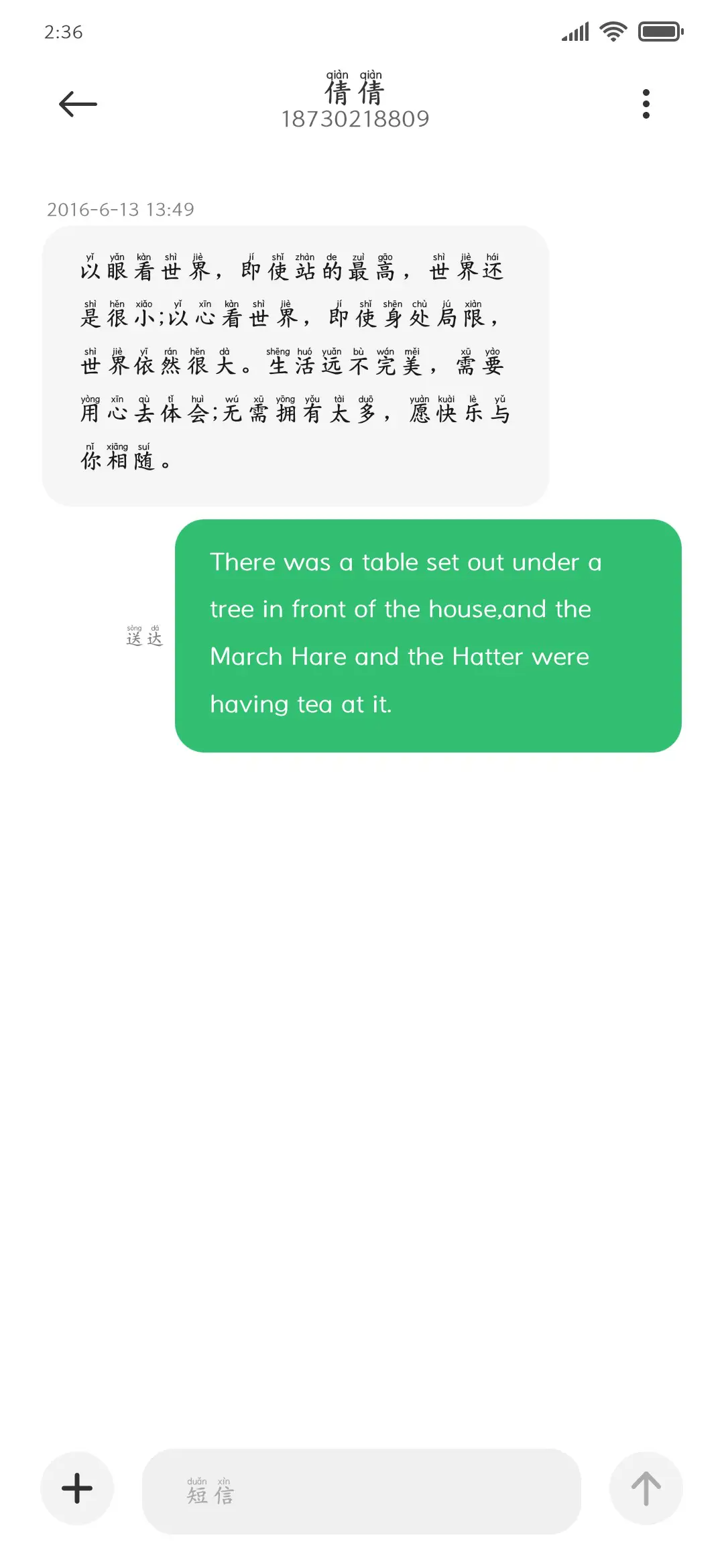Viewport: 724px width, 1568px height.
Task: Tap the back arrow to exit conversation
Action: point(76,103)
